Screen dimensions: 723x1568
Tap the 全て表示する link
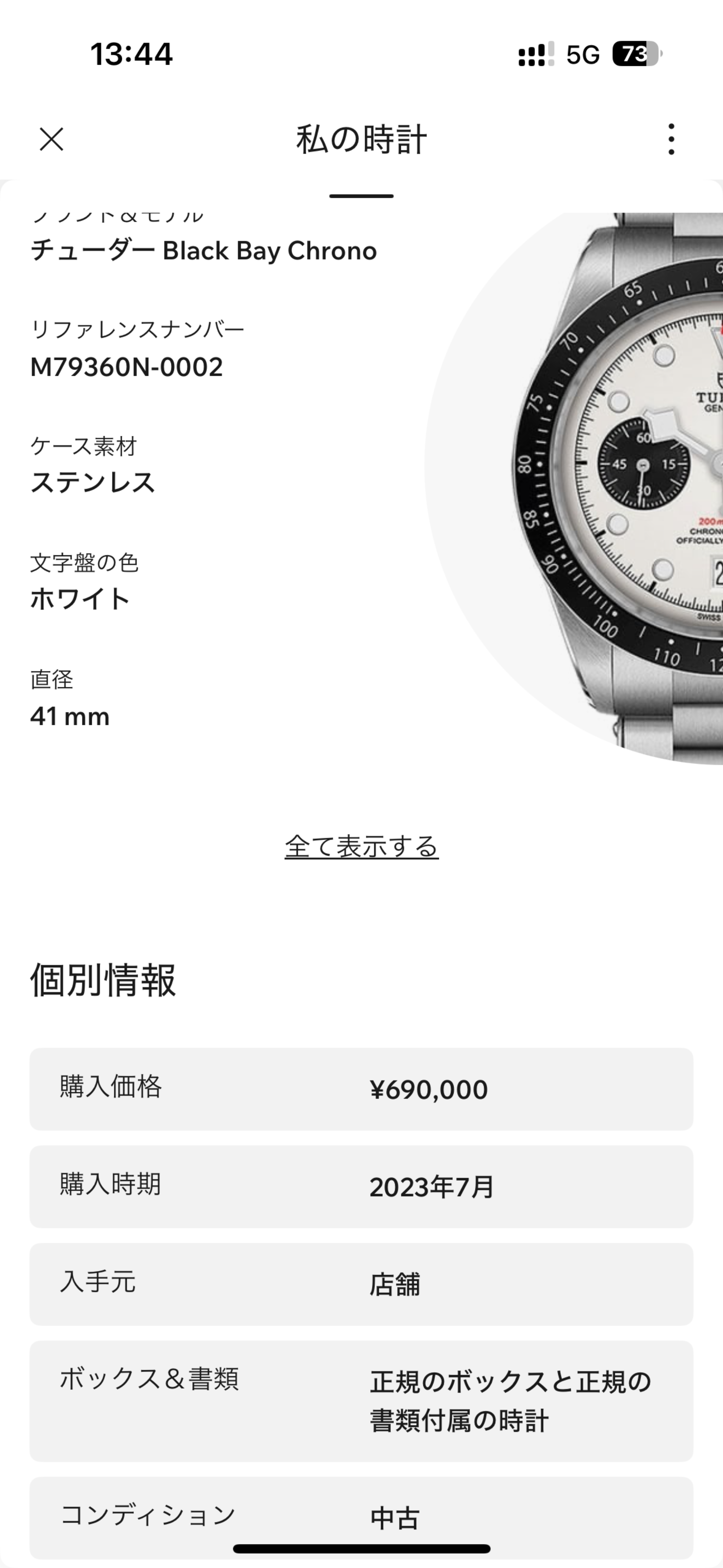361,847
